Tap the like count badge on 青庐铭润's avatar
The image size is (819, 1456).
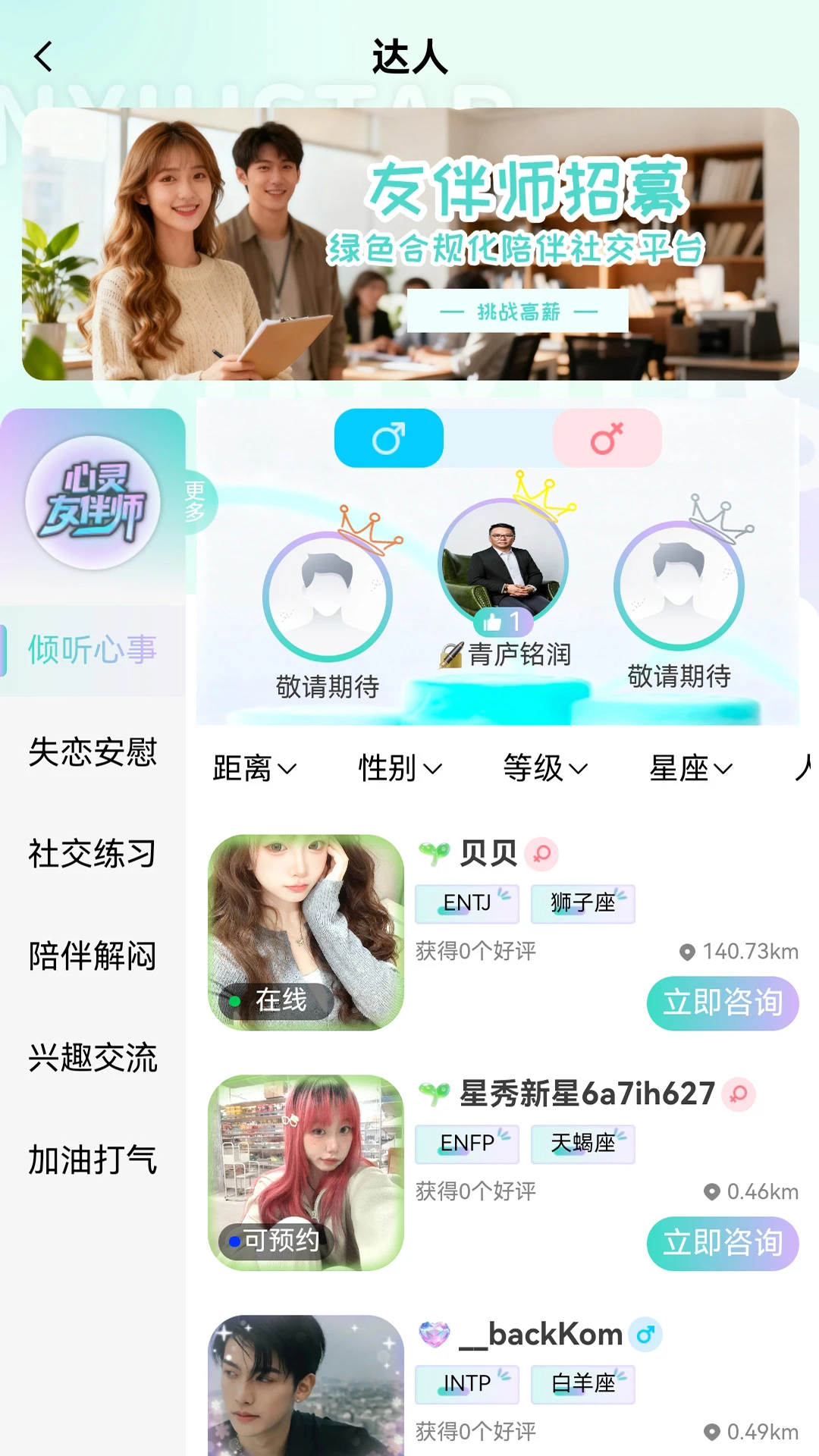tap(503, 622)
